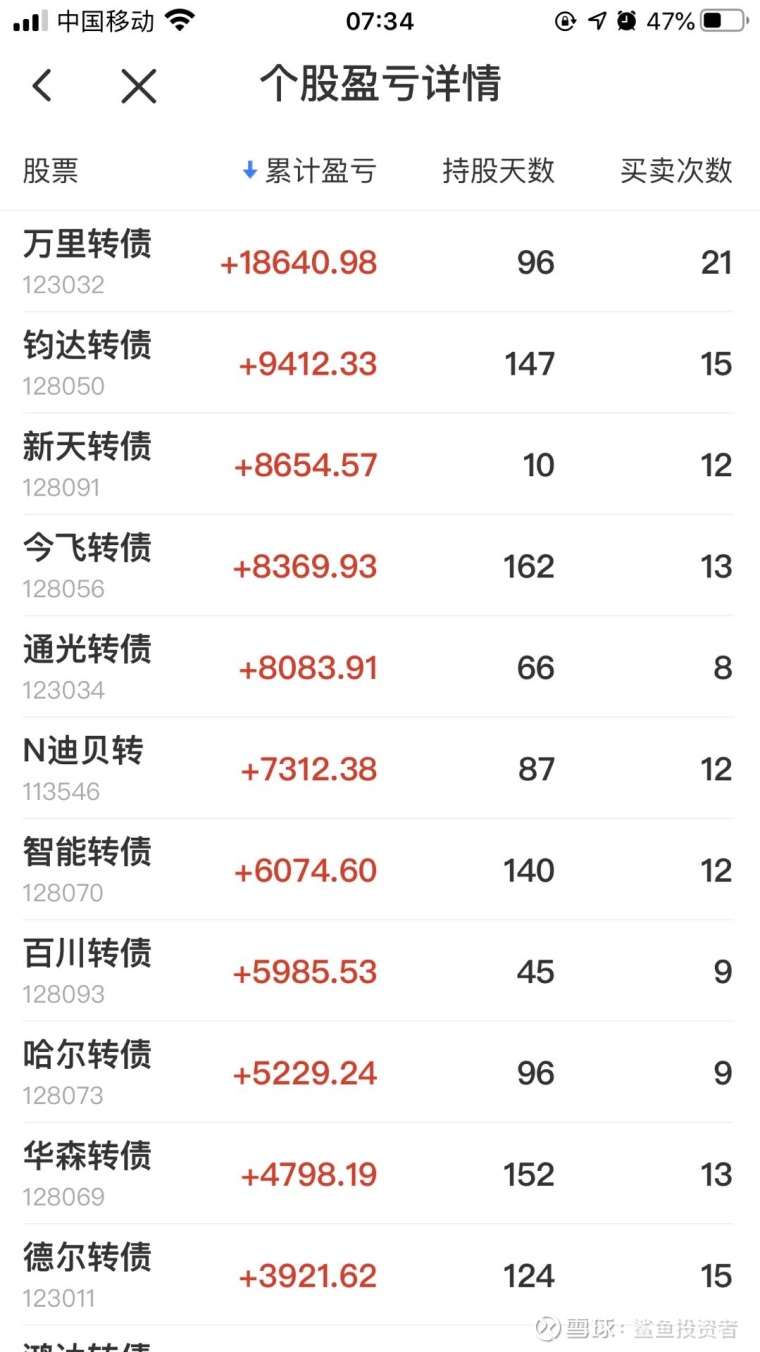Open 钧达转债 row

pos(380,364)
